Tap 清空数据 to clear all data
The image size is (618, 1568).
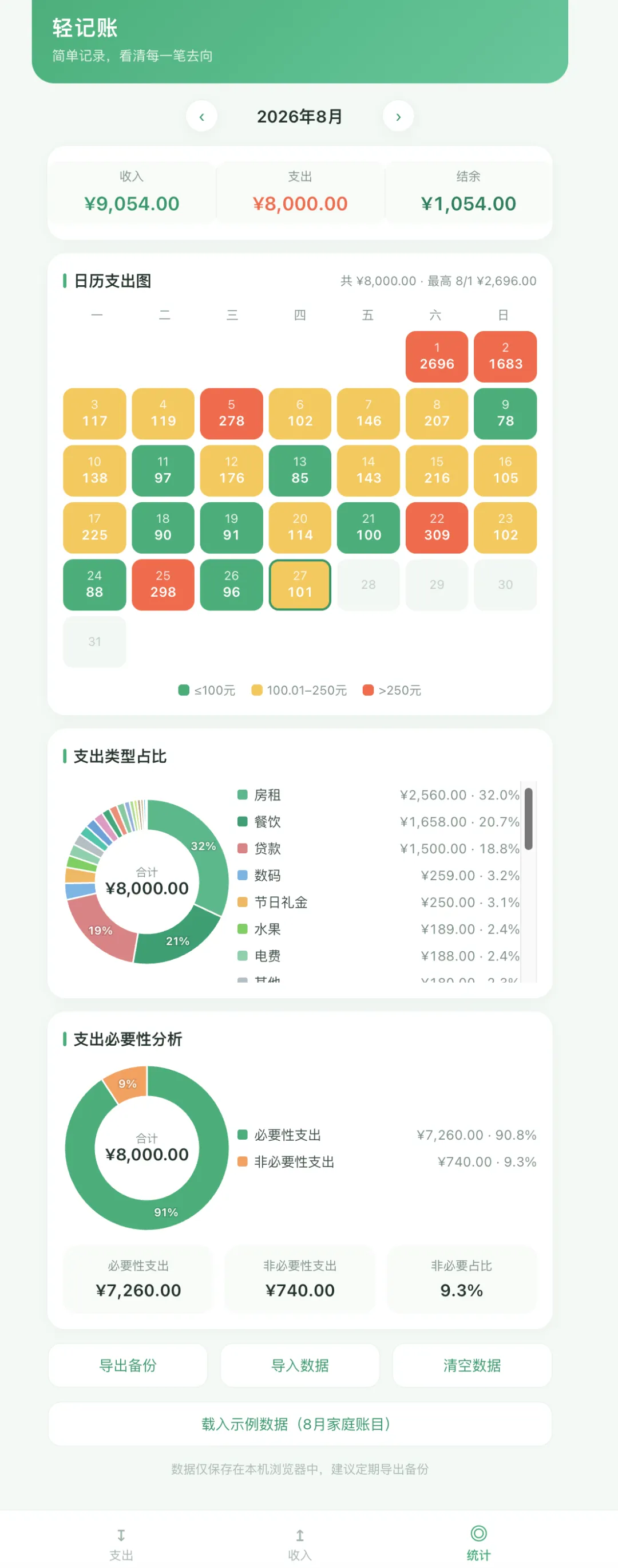[472, 1365]
